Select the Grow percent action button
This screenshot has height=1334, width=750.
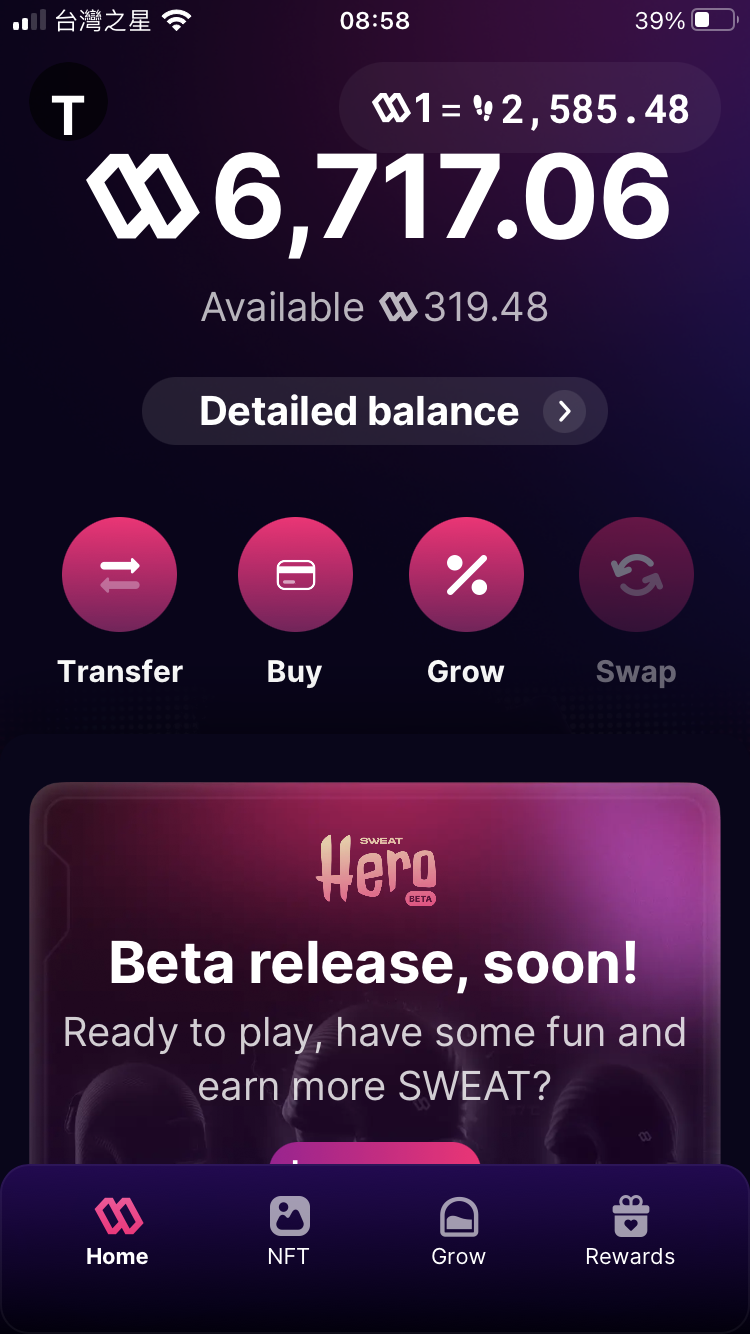pos(466,575)
